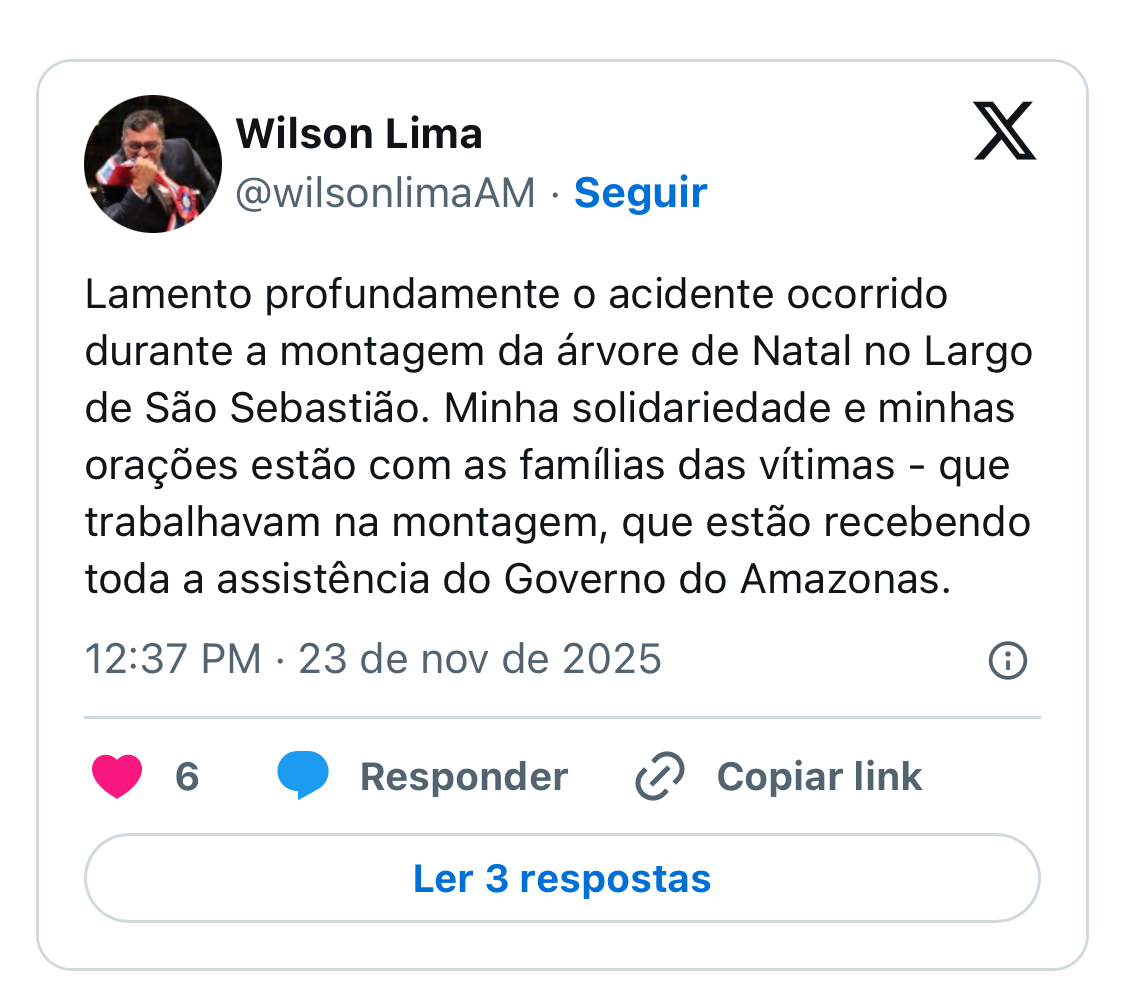Open Wilson Lima's profile picture

[x=152, y=164]
